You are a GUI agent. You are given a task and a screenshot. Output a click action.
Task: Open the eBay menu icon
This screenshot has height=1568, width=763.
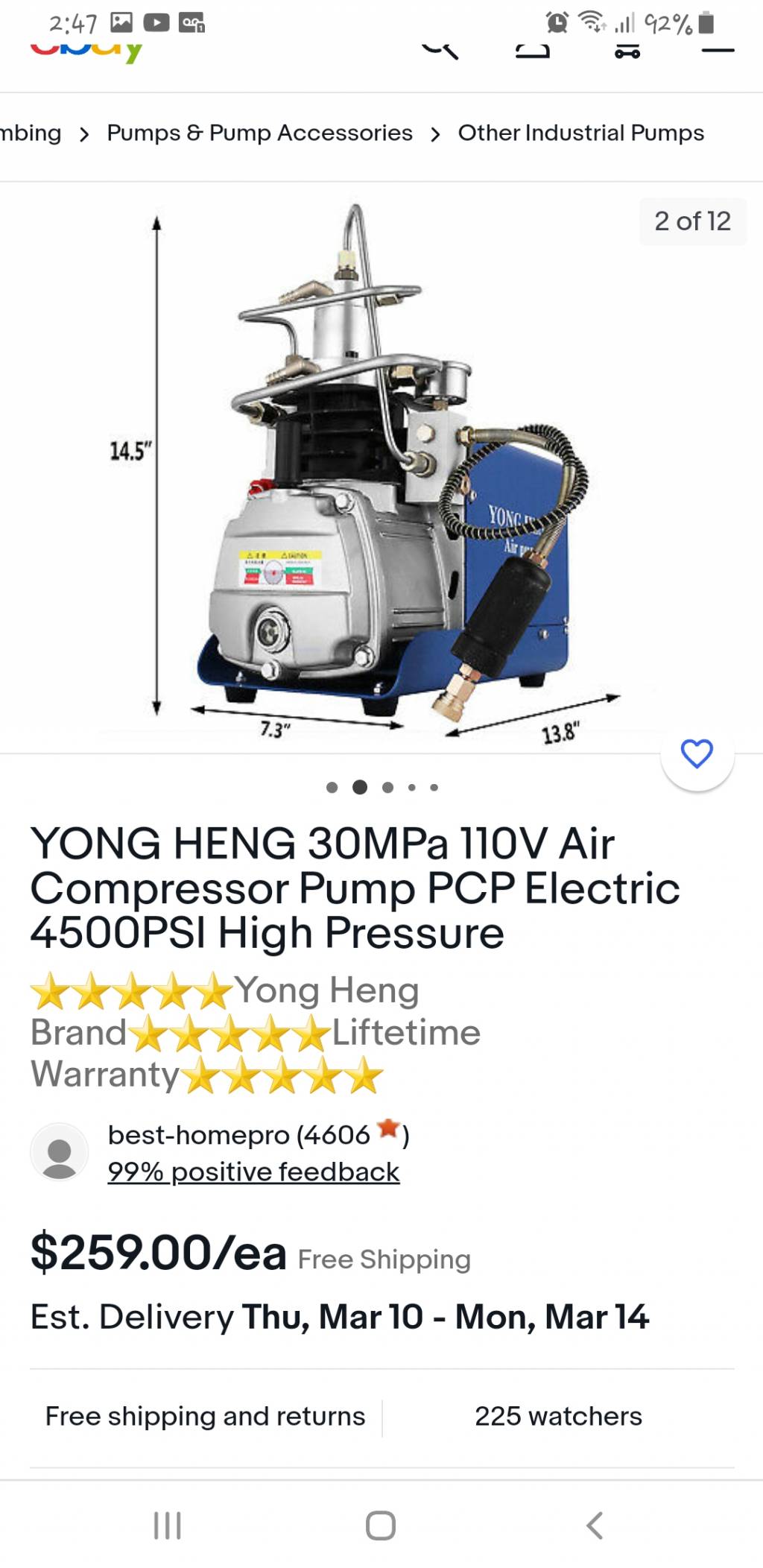(718, 51)
